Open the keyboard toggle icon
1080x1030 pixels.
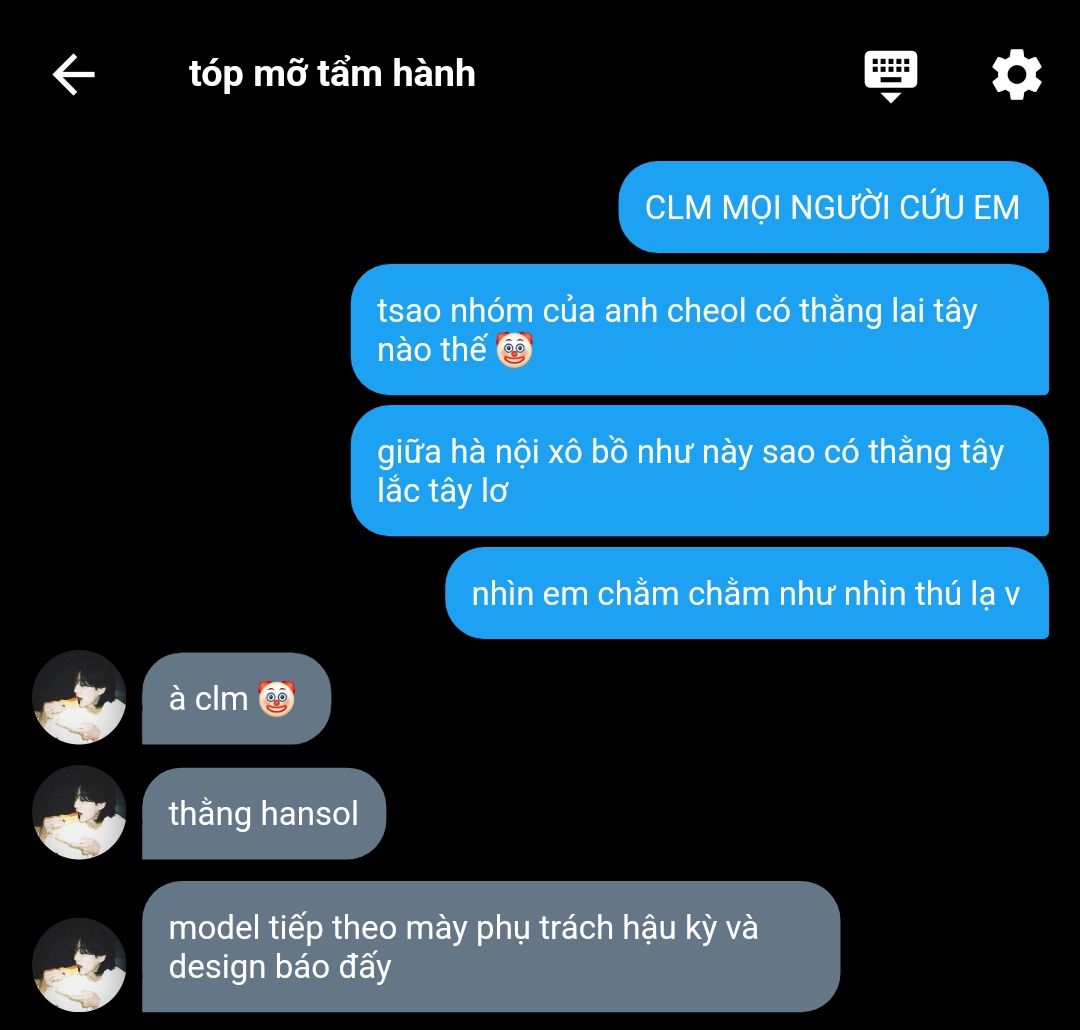click(x=890, y=75)
